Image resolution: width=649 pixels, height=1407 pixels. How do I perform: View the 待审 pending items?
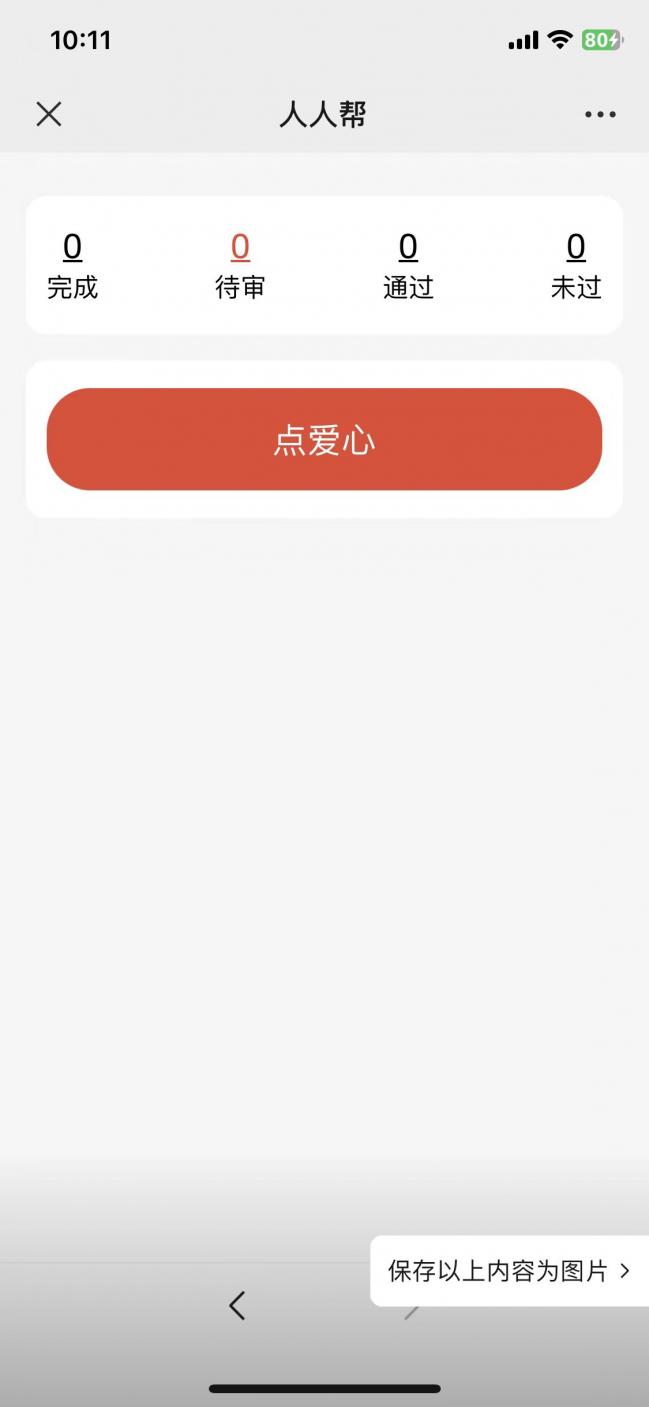point(240,266)
